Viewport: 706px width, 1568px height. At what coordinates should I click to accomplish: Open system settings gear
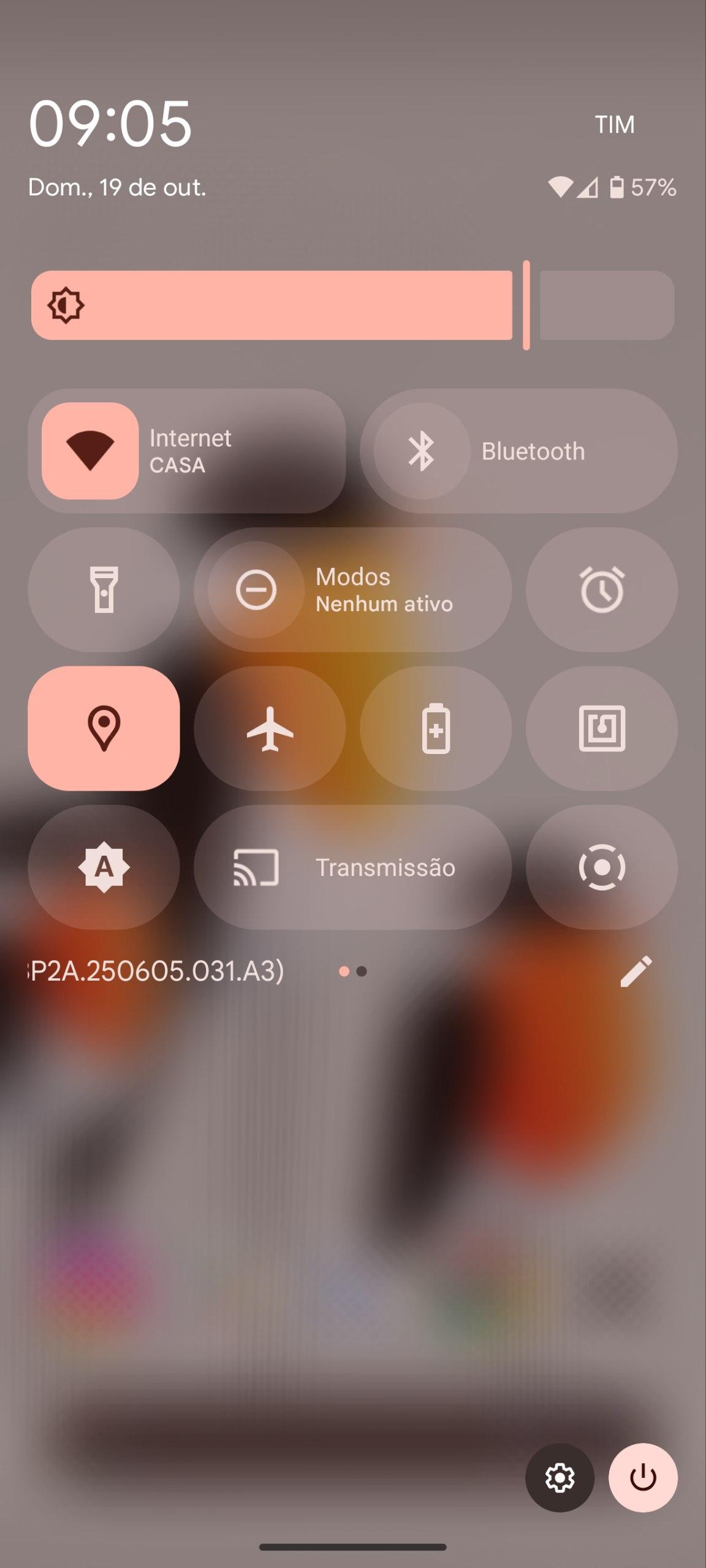(560, 1478)
